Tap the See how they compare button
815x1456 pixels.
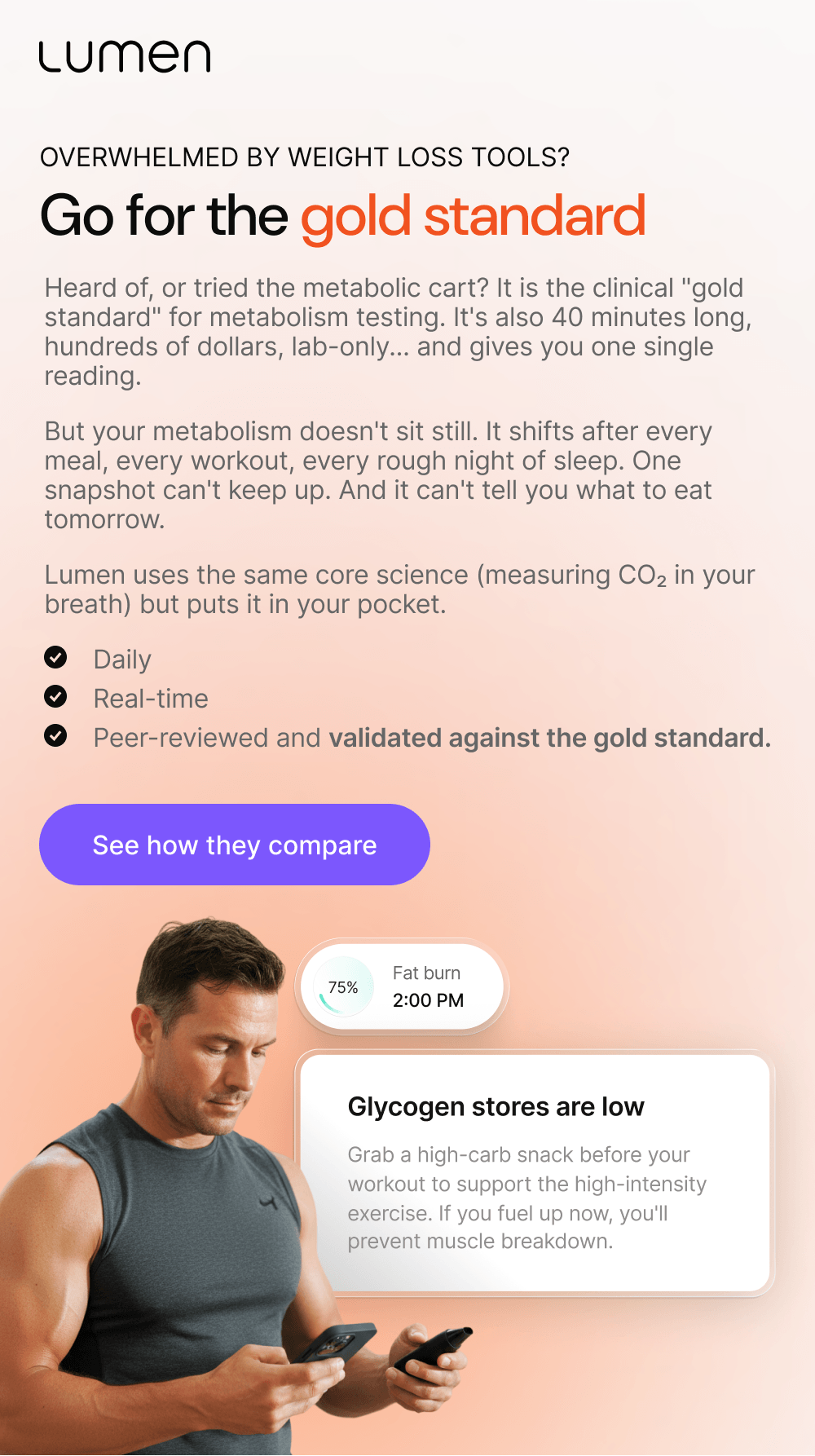point(235,845)
